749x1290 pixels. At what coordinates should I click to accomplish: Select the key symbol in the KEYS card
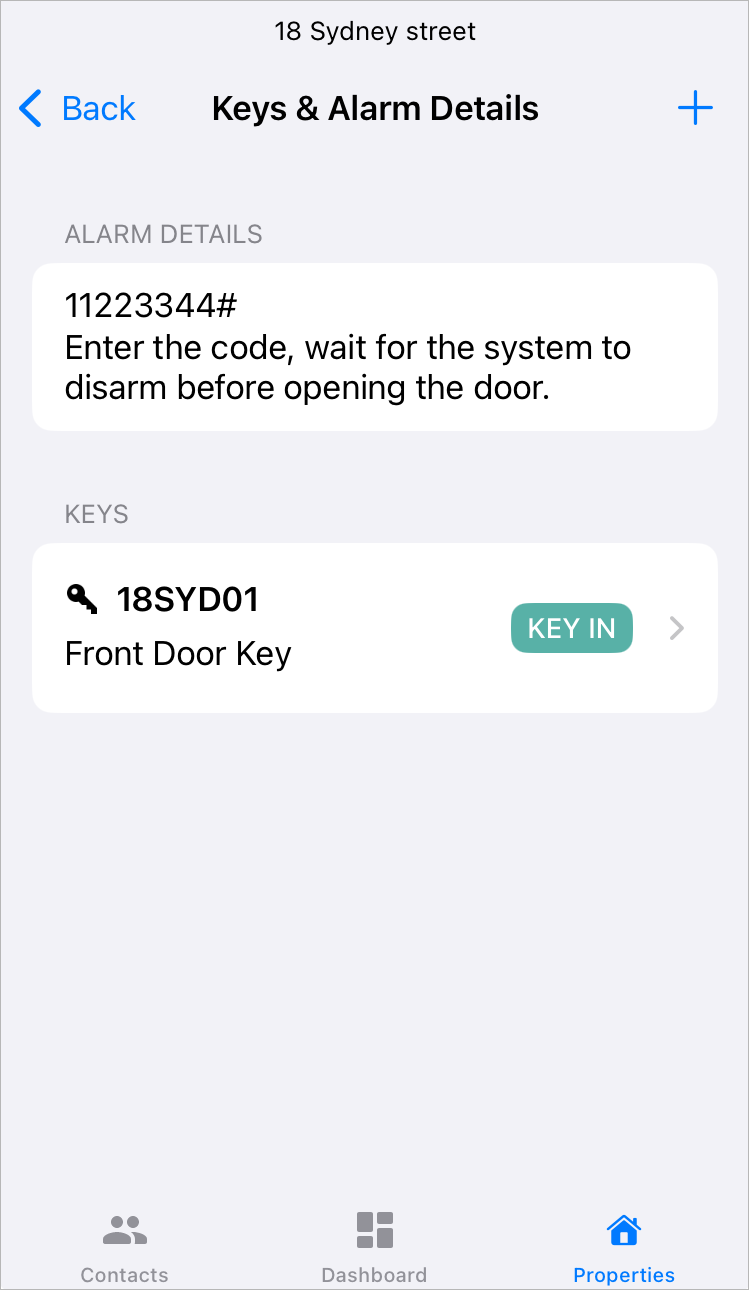click(x=81, y=598)
